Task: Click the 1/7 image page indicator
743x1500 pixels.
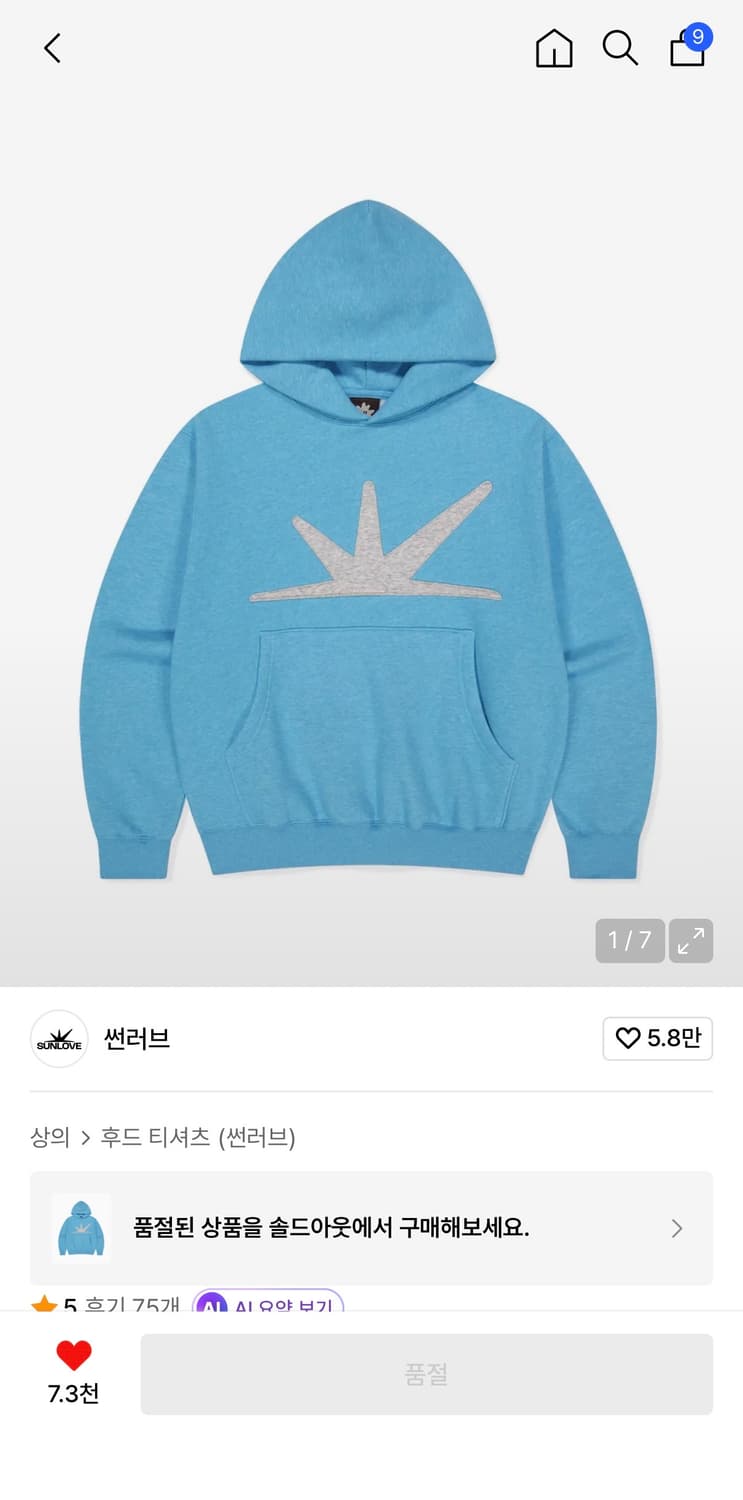Action: click(630, 940)
